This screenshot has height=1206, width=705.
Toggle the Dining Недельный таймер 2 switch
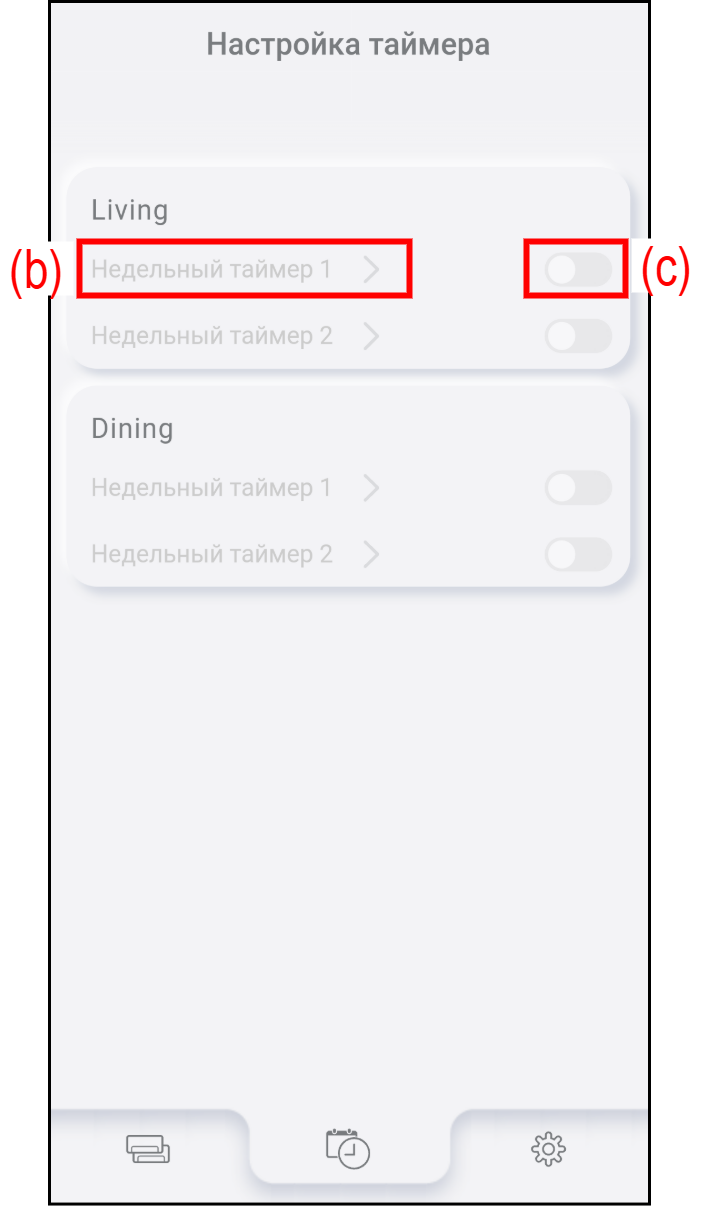click(x=578, y=554)
